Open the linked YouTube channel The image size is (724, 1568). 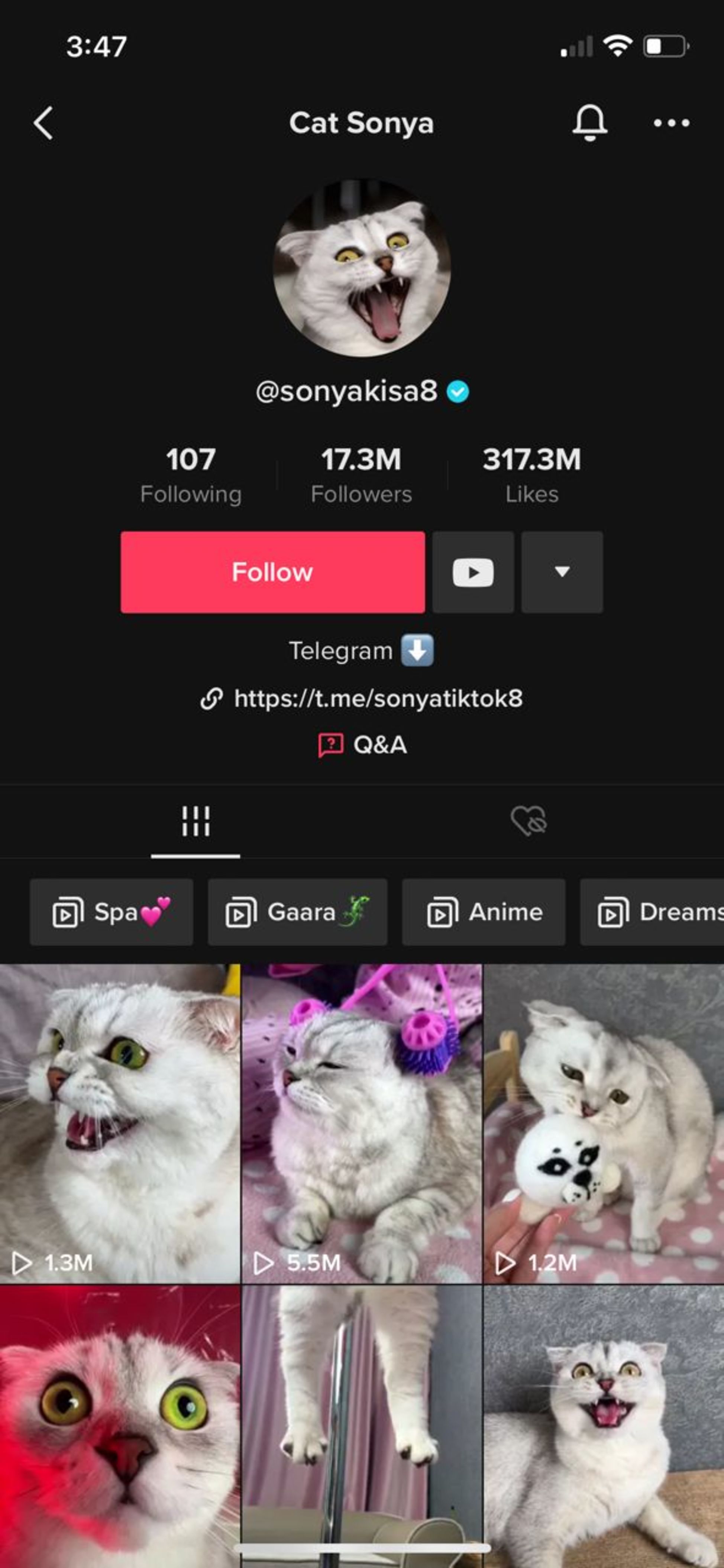click(473, 572)
